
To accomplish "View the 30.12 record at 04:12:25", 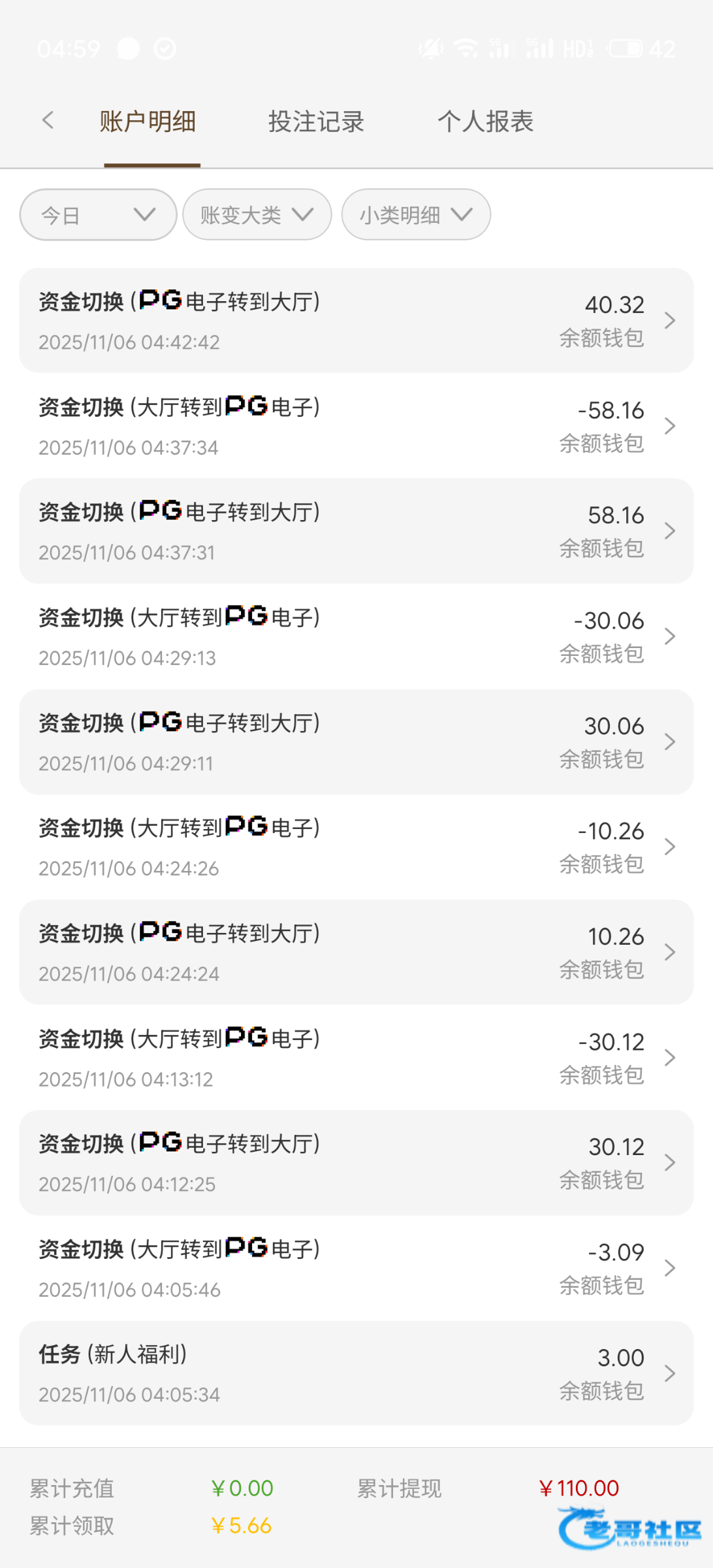I will click(356, 1163).
